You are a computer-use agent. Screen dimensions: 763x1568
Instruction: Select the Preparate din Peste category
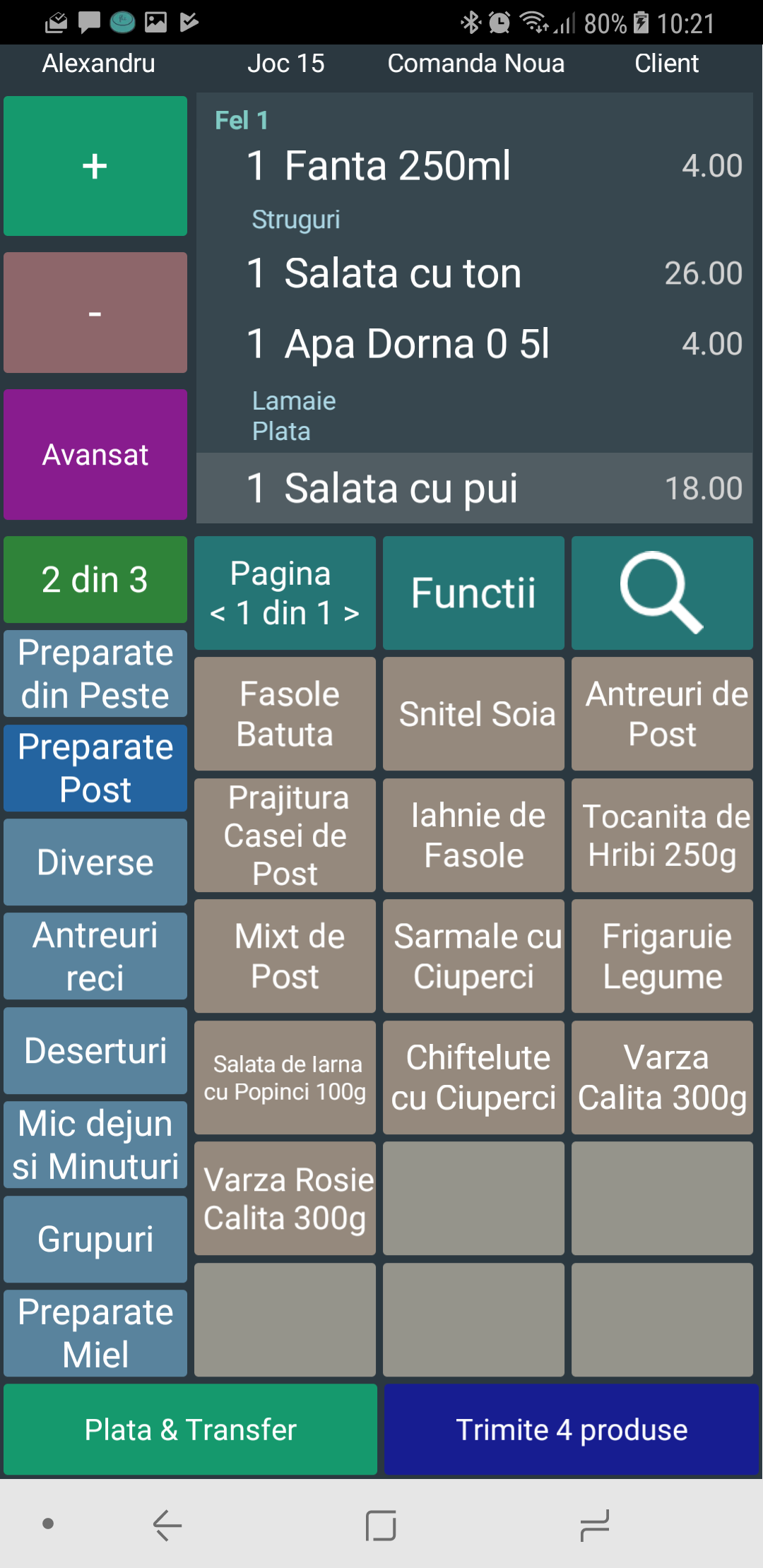(x=95, y=674)
